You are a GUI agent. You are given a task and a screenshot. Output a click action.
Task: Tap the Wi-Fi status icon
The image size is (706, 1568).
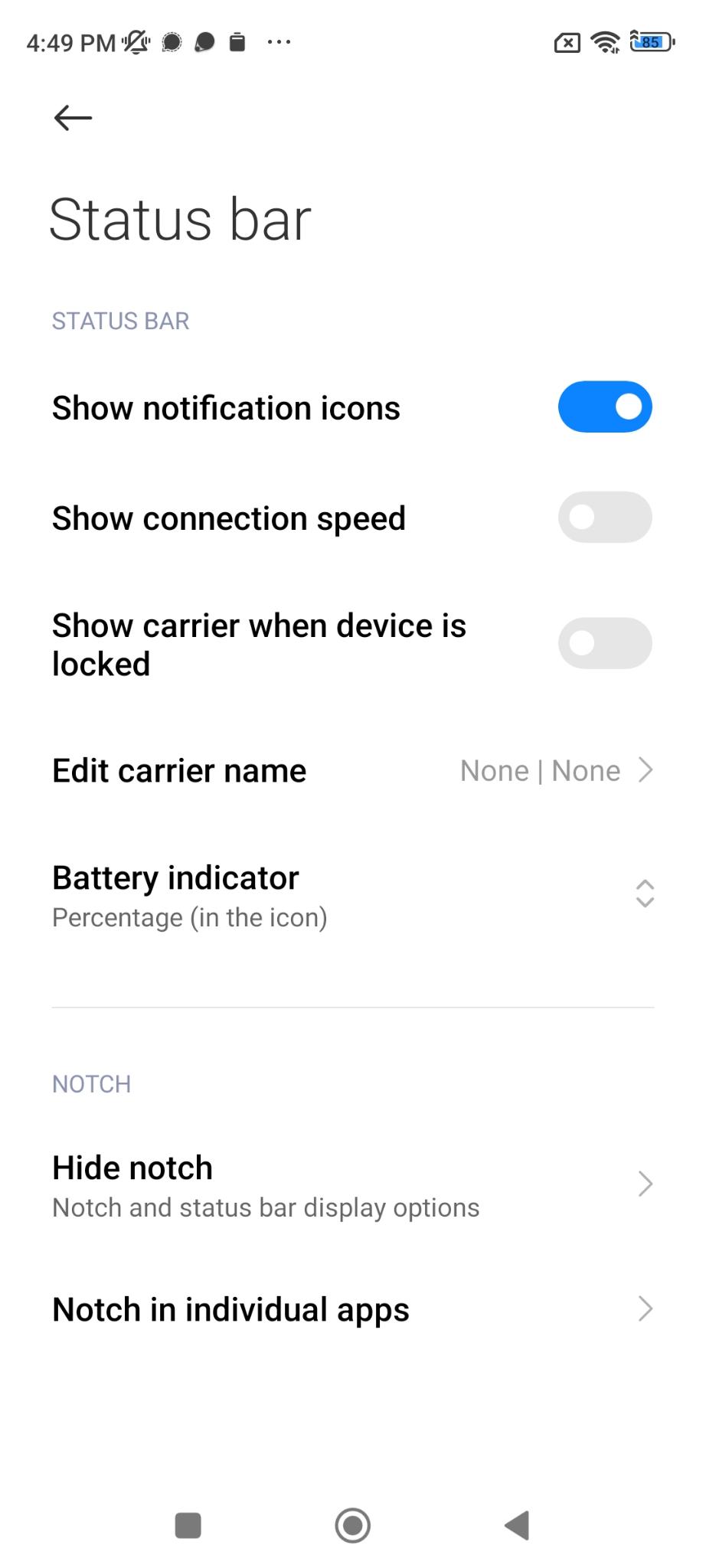point(606,42)
